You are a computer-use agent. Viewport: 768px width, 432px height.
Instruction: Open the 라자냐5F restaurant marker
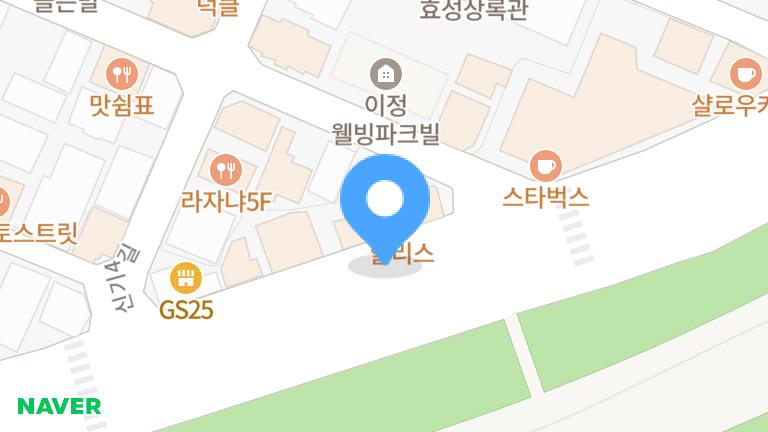[225, 168]
